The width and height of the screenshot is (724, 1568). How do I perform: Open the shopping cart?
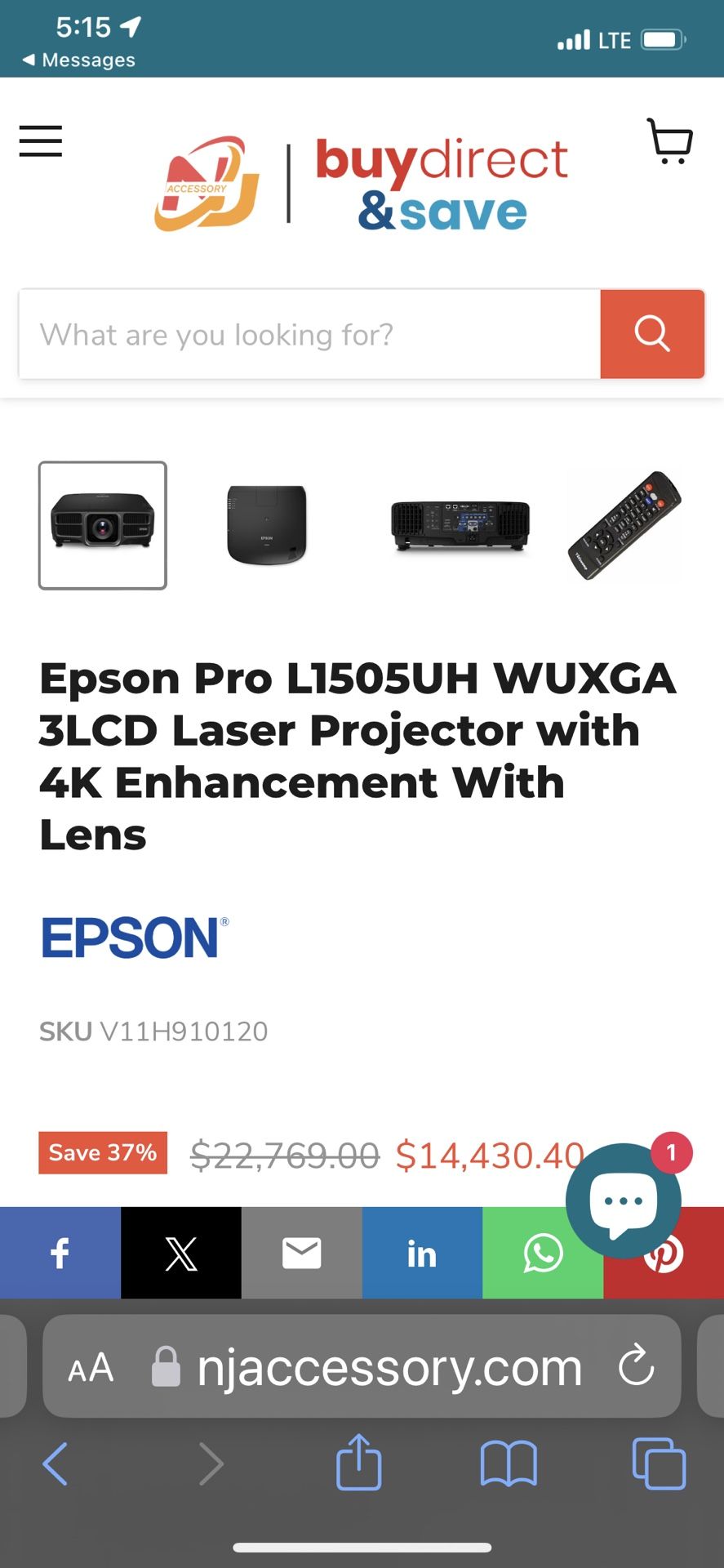[670, 141]
